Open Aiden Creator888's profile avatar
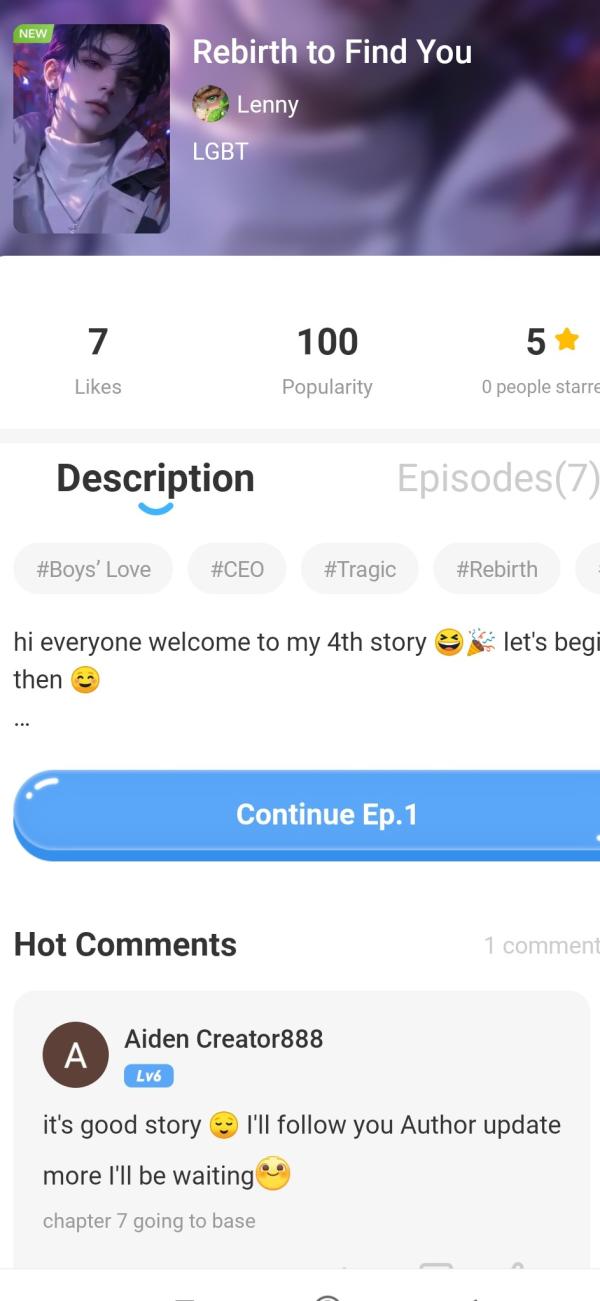Viewport: 600px width, 1301px height. click(75, 1055)
